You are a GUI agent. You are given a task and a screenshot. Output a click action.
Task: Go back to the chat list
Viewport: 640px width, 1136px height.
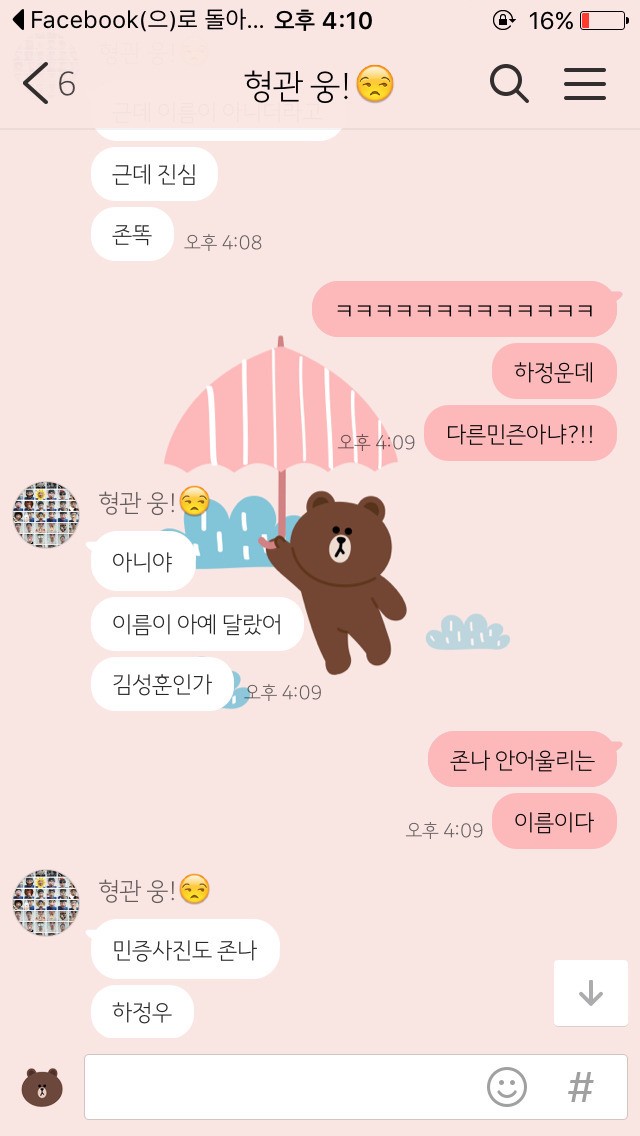48,84
